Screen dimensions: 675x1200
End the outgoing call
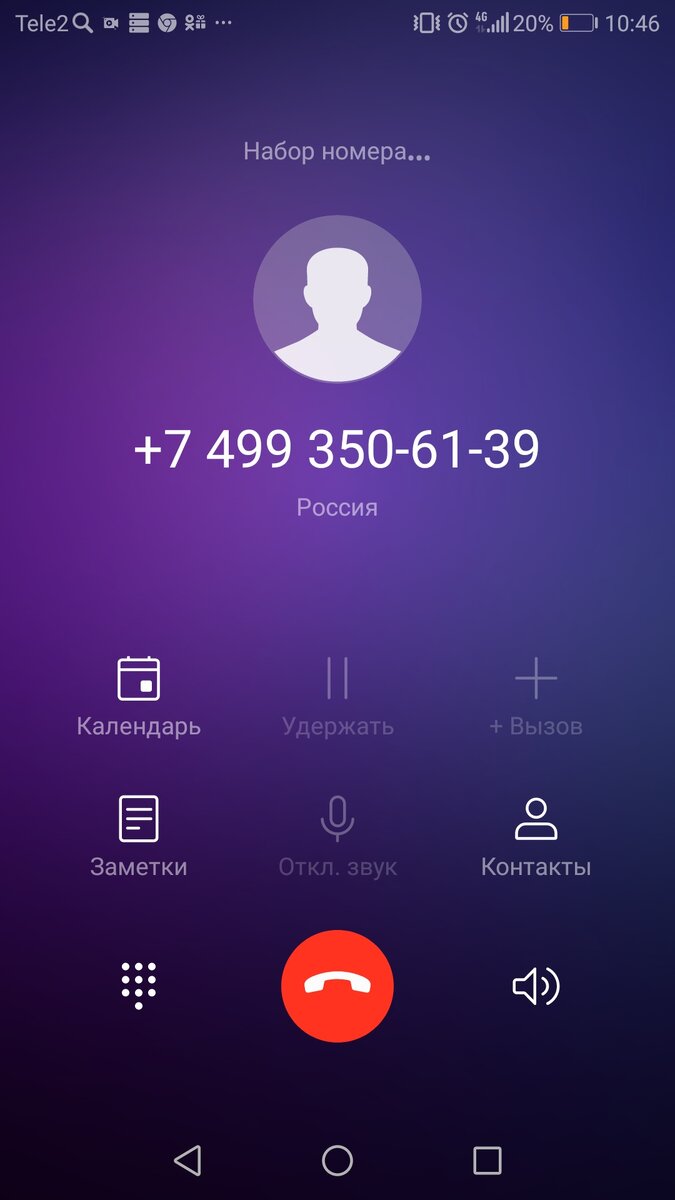337,986
